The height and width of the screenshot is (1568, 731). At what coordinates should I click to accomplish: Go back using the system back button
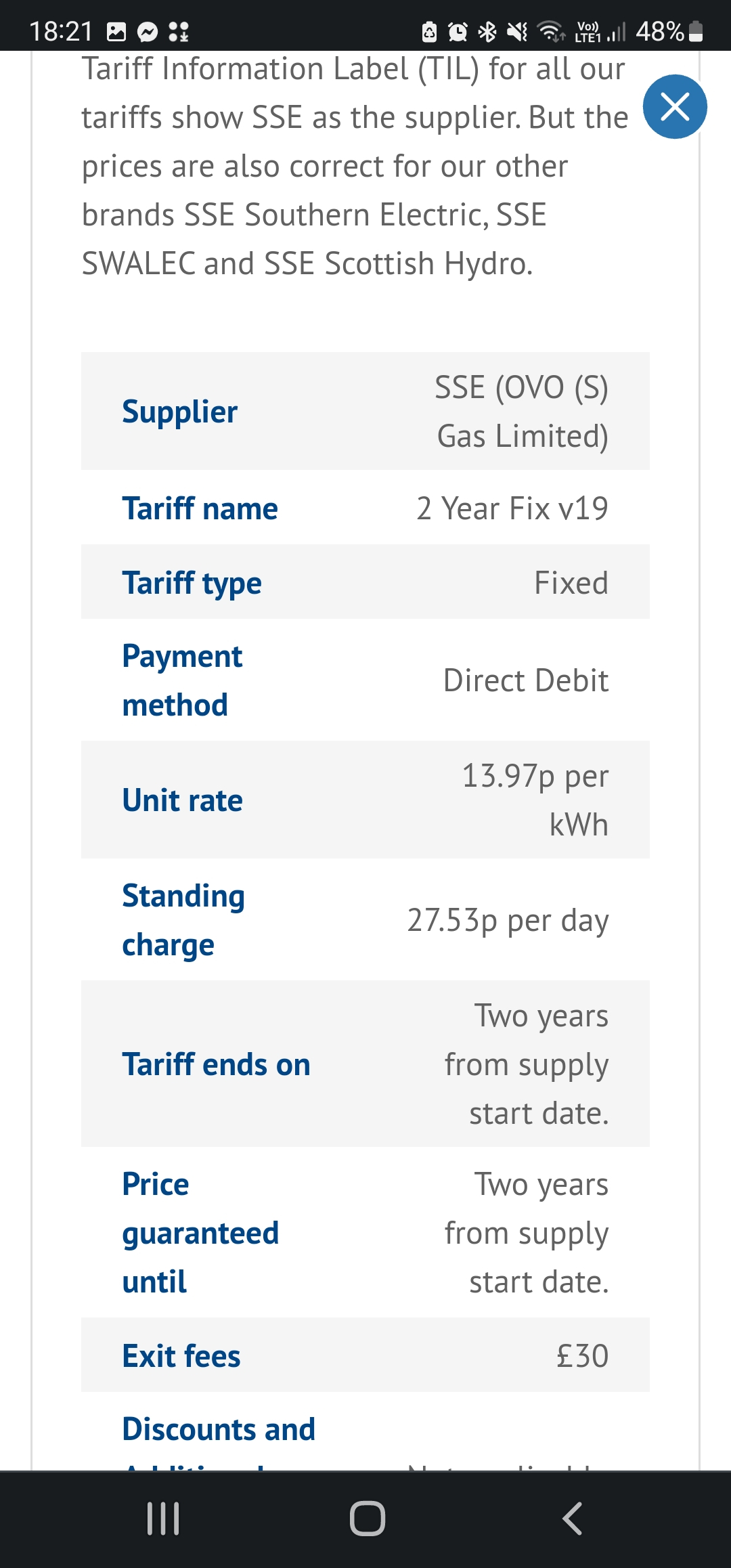pyautogui.click(x=572, y=1518)
